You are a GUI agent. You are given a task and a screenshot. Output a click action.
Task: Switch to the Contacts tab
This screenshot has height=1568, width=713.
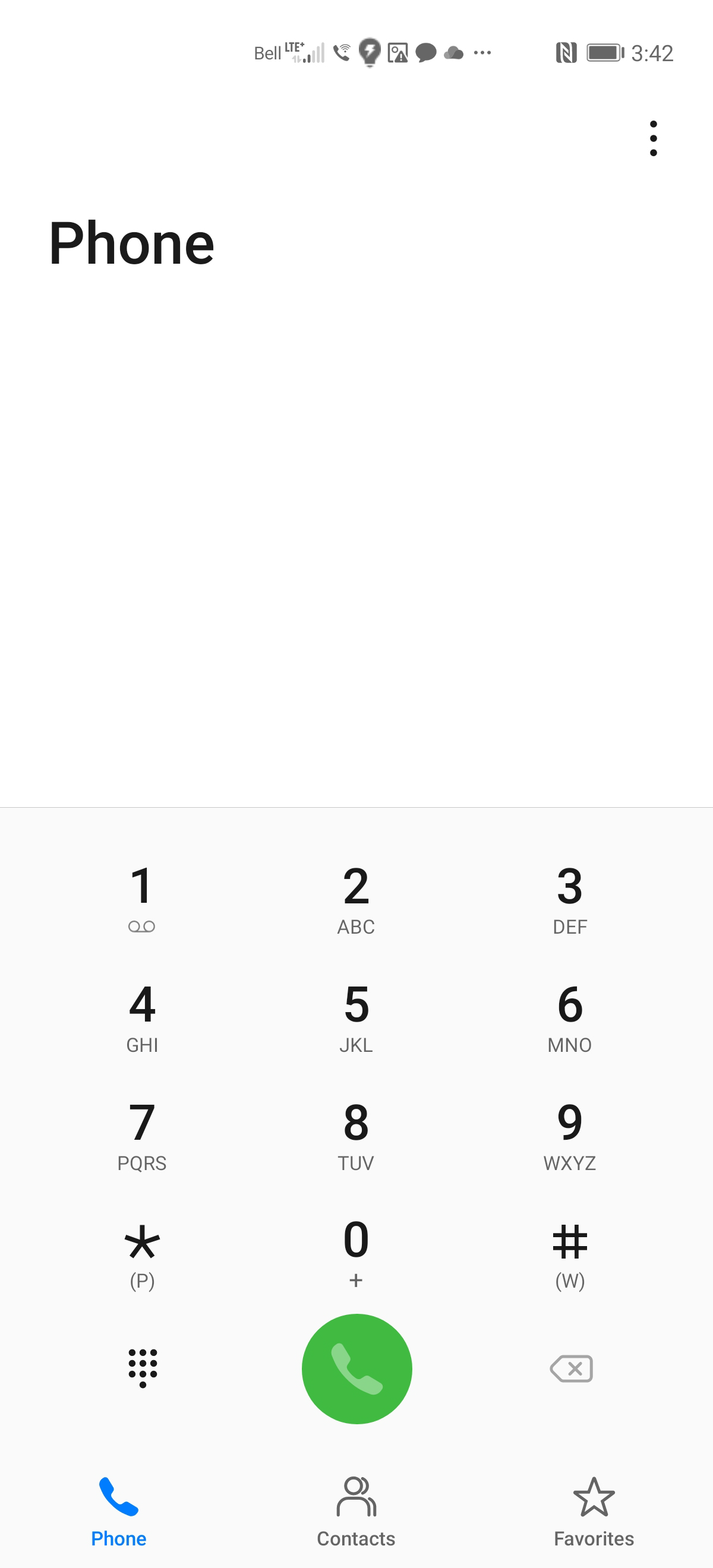(x=356, y=1513)
